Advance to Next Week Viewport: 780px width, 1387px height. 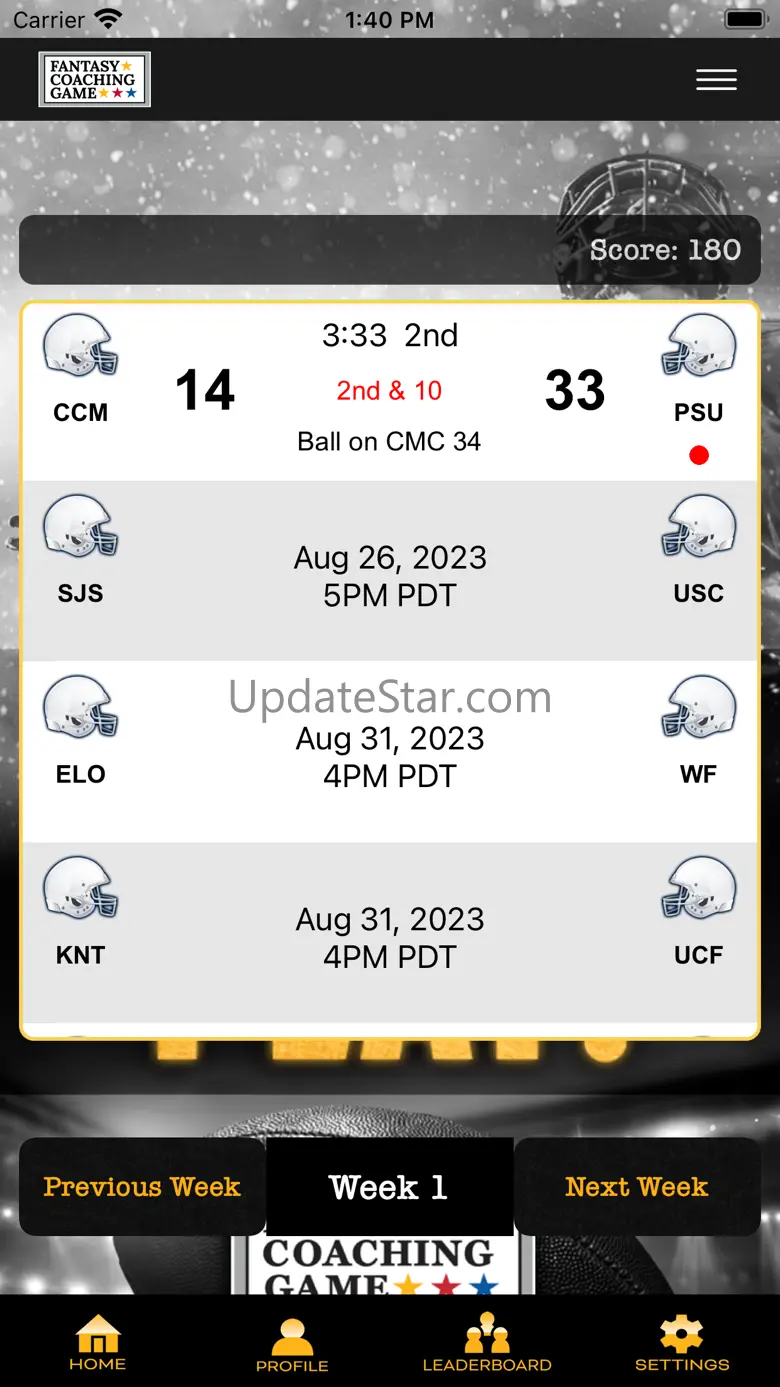637,1187
